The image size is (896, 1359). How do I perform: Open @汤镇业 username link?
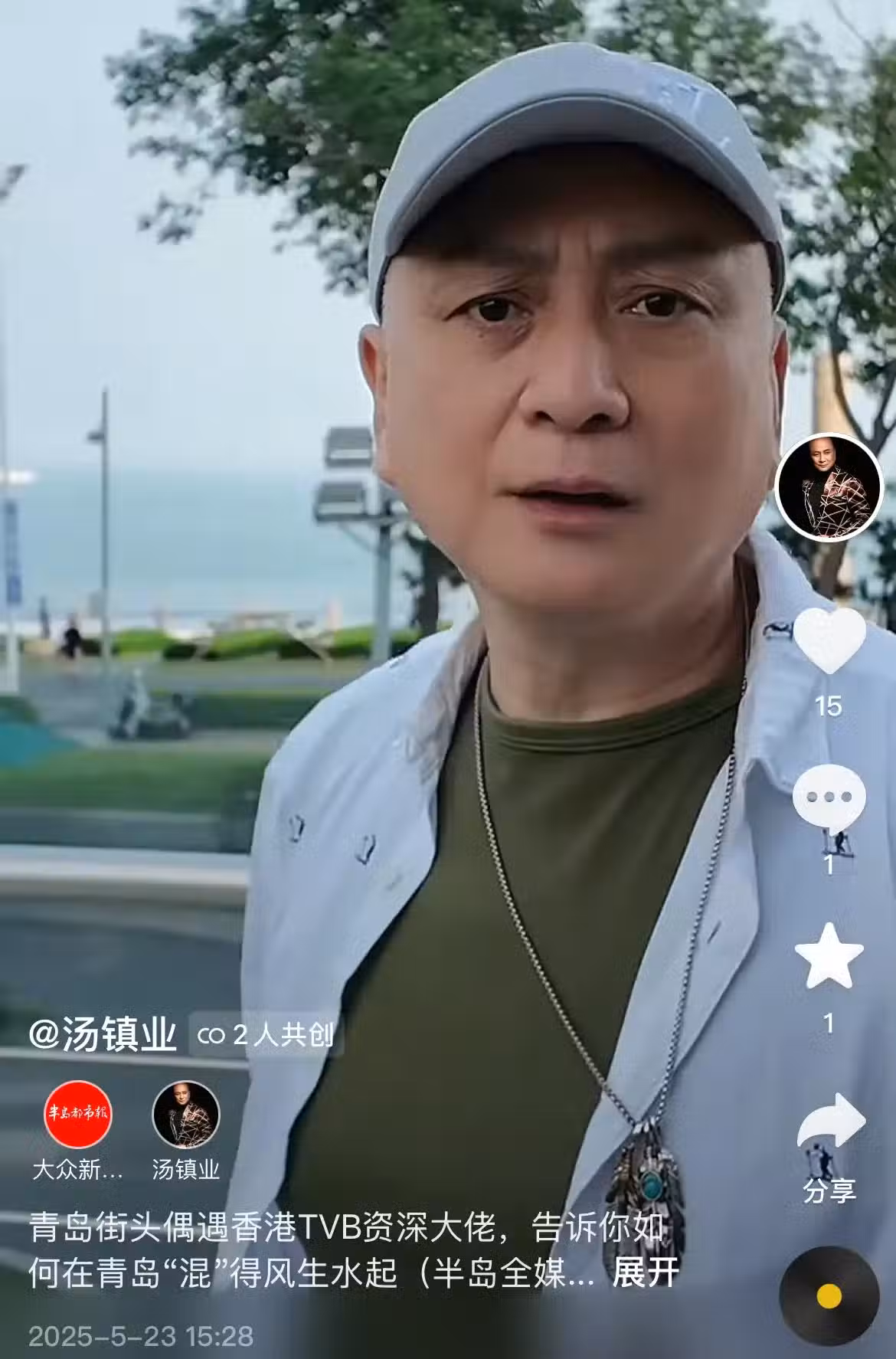(x=103, y=1036)
